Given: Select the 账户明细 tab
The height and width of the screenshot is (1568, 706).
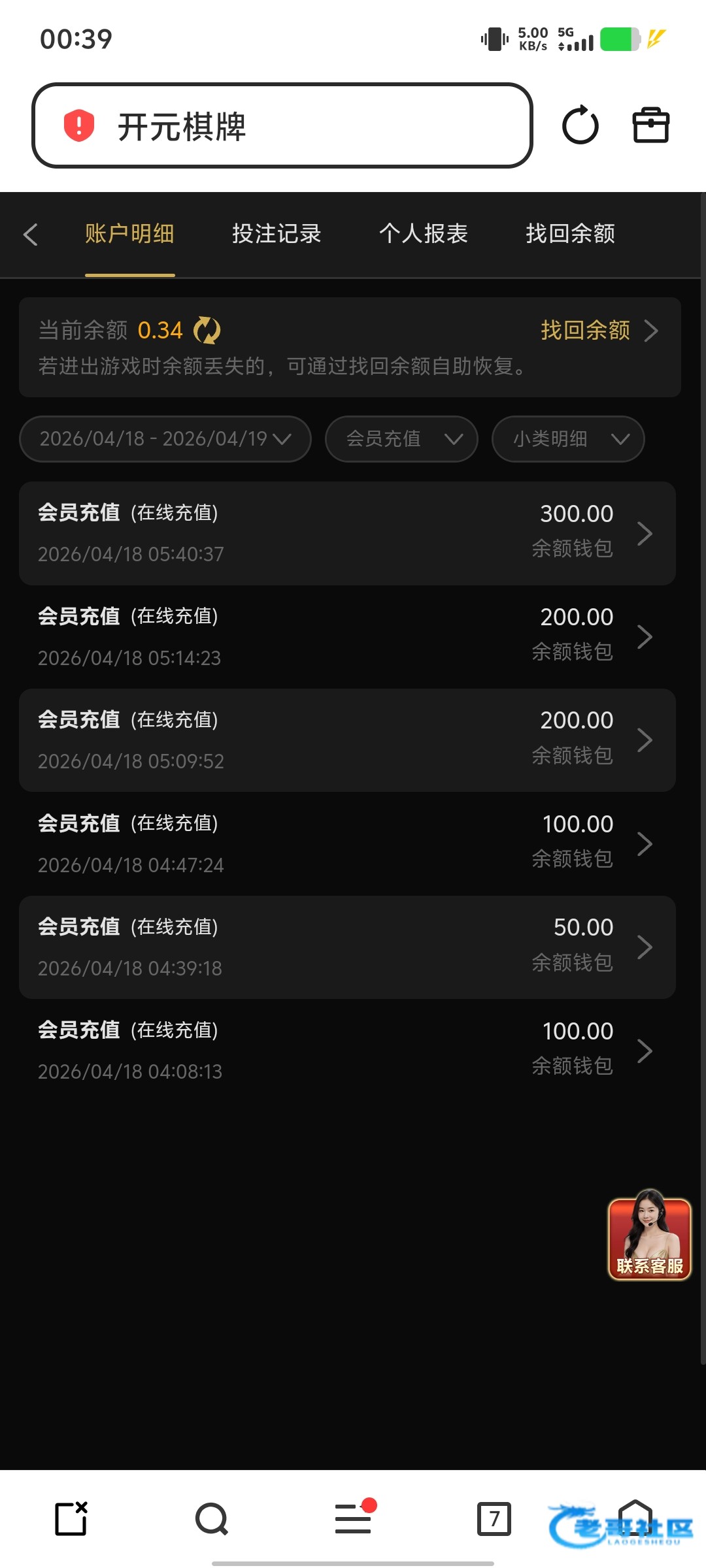Looking at the screenshot, I should coord(129,234).
